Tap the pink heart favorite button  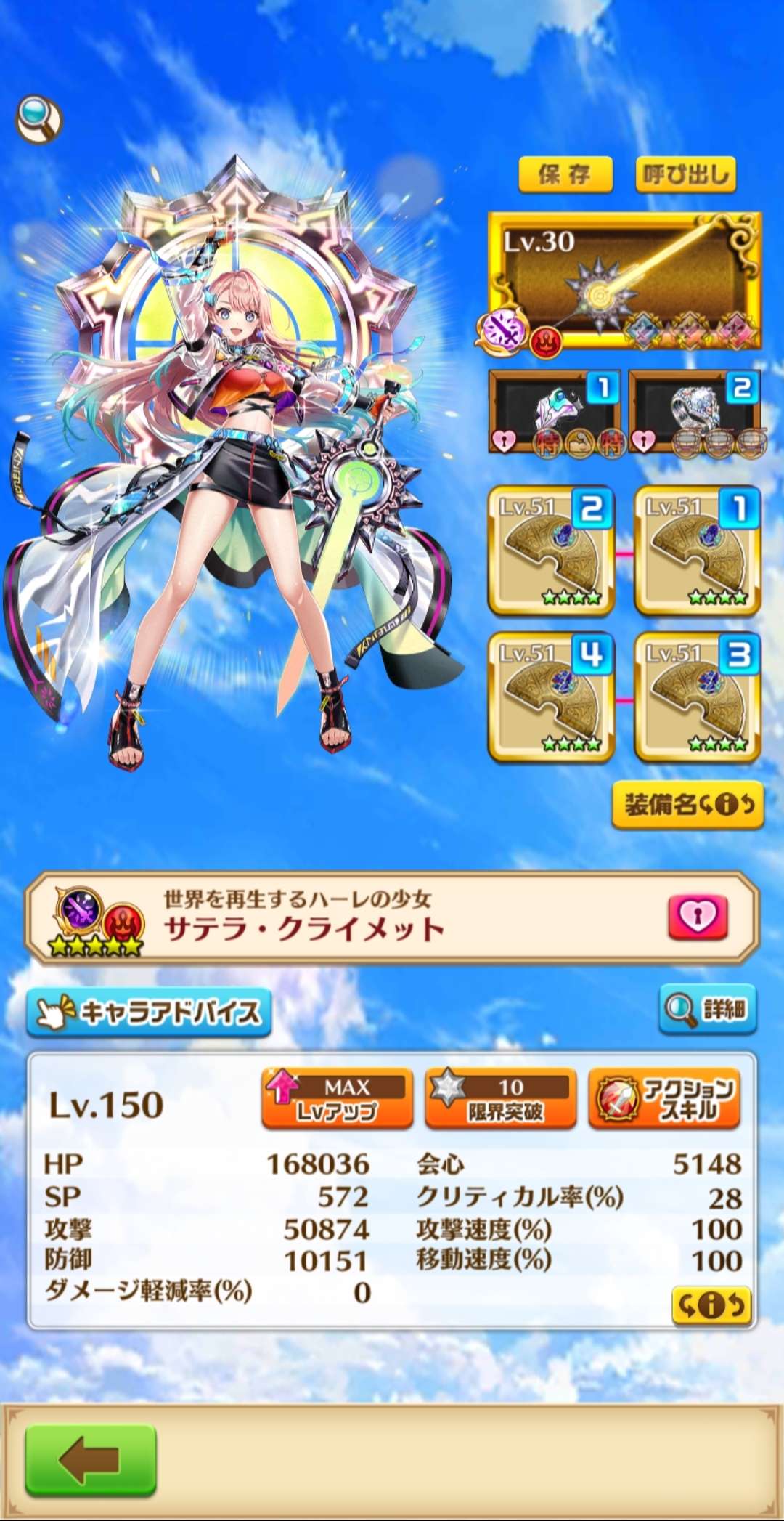pyautogui.click(x=697, y=916)
